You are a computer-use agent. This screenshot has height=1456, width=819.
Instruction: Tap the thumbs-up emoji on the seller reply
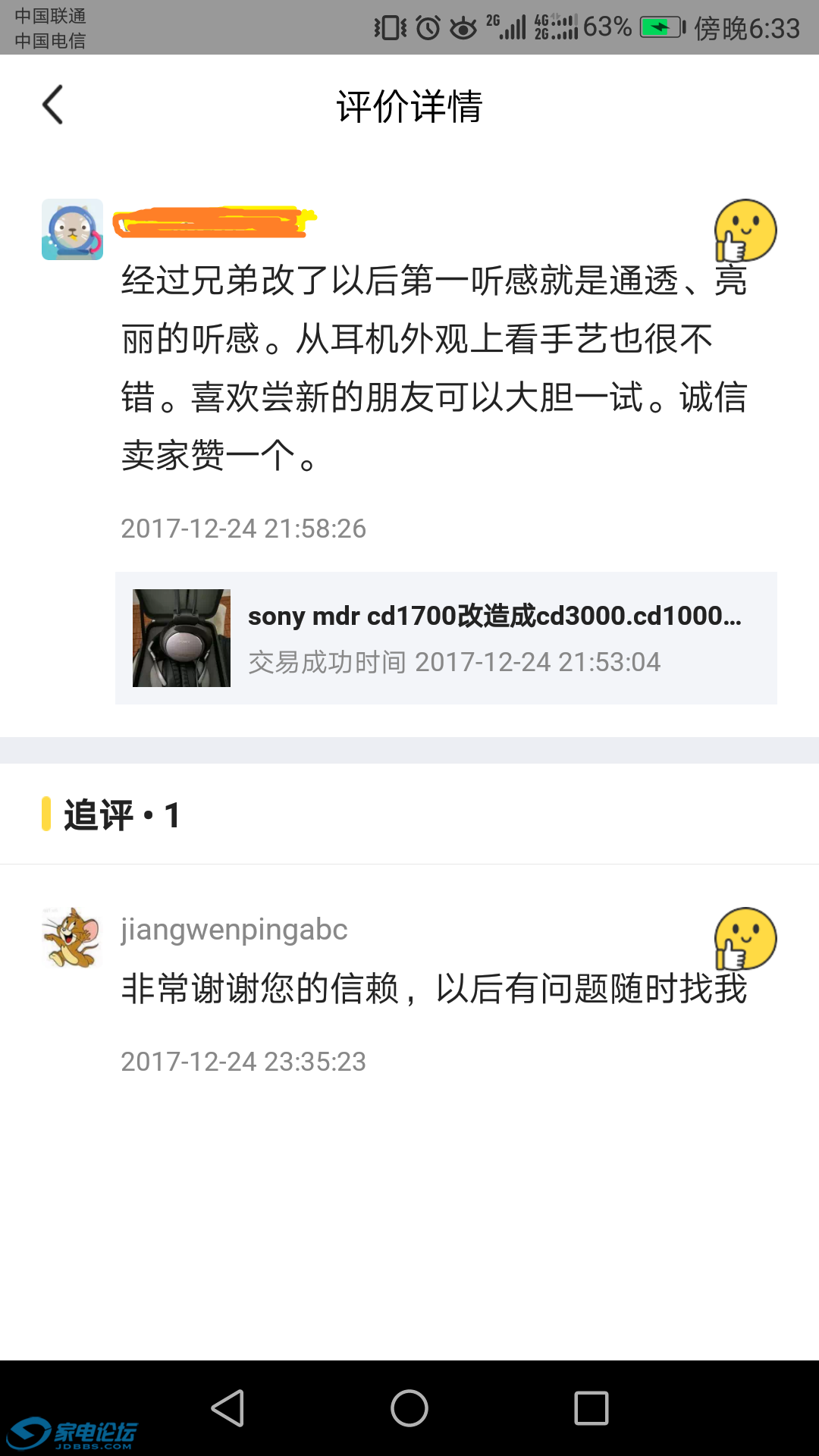pos(745,939)
